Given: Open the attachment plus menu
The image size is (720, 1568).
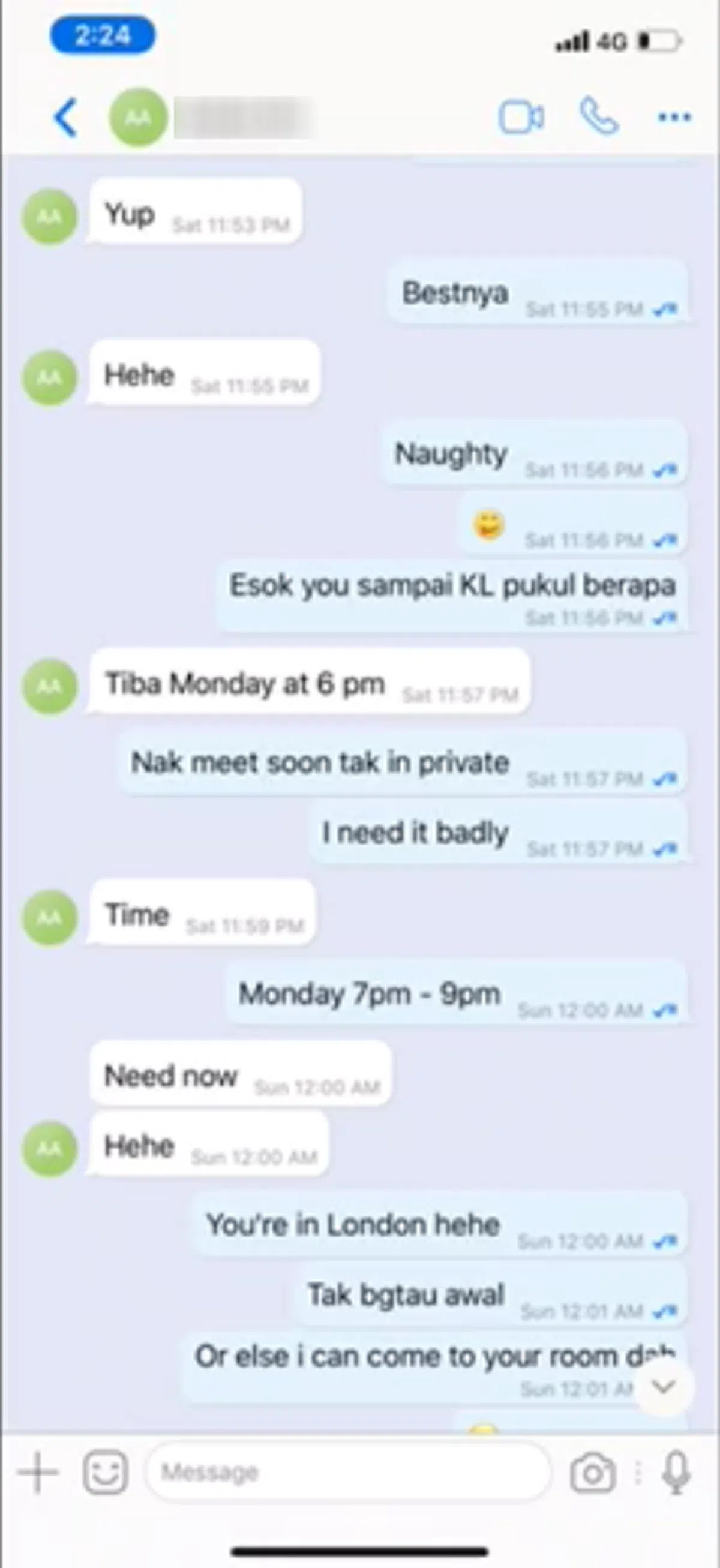Looking at the screenshot, I should tap(38, 1473).
